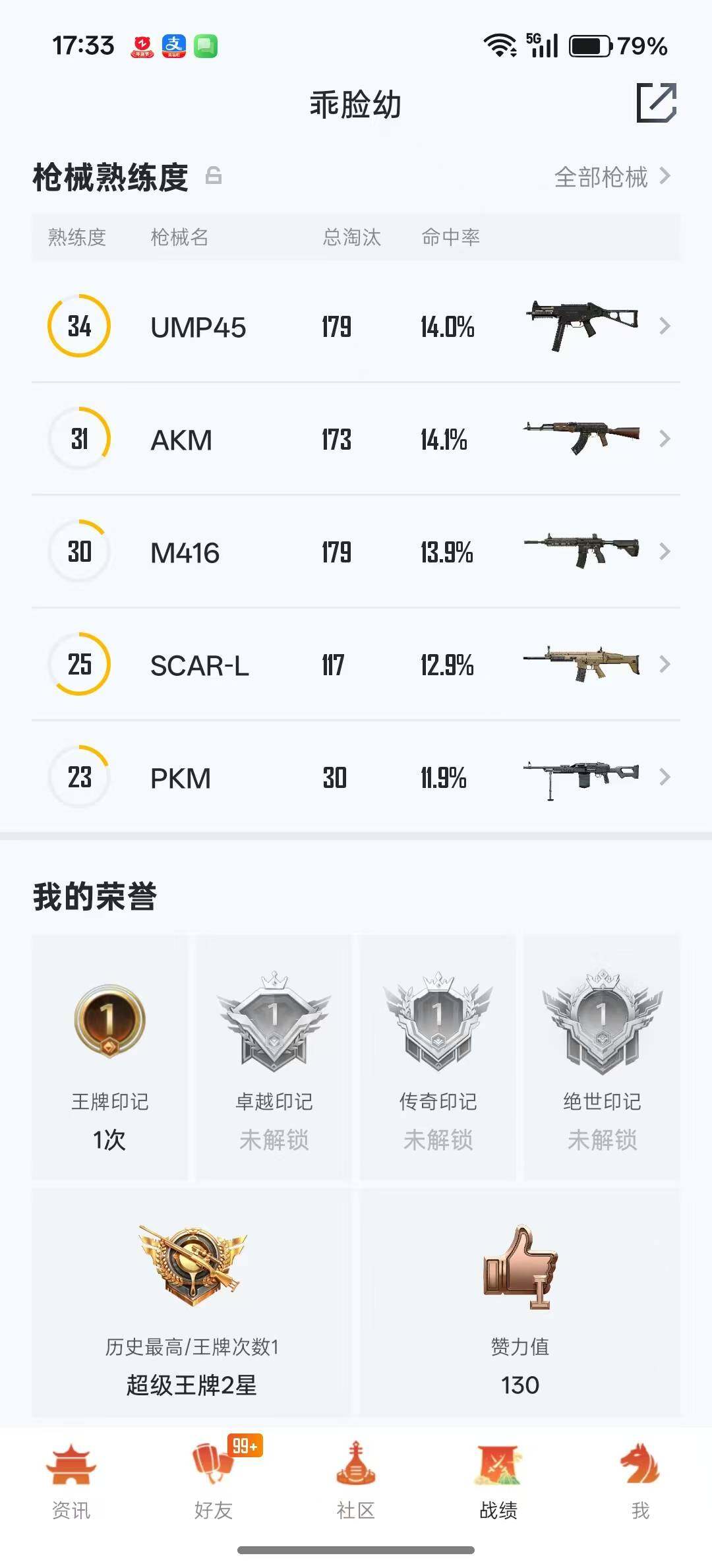Tap the lock toggle beside 枪械熟练度
This screenshot has height=1568, width=712.
pos(213,176)
